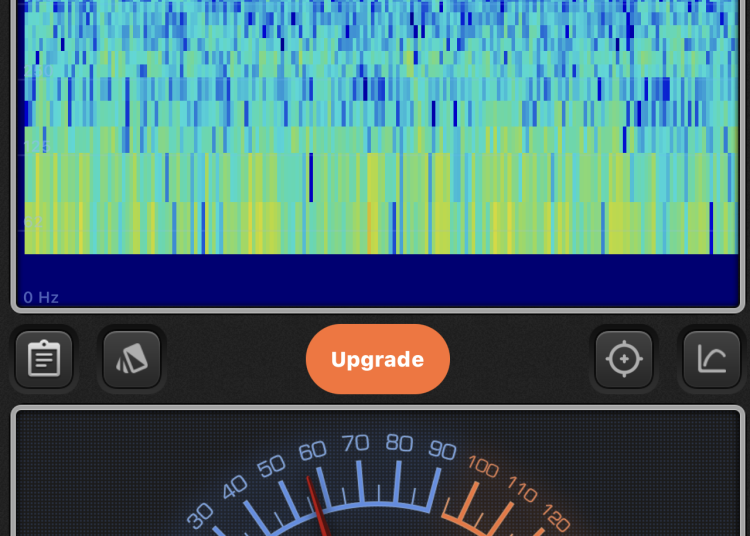
Task: Open the crosshair calibration button
Action: click(624, 359)
